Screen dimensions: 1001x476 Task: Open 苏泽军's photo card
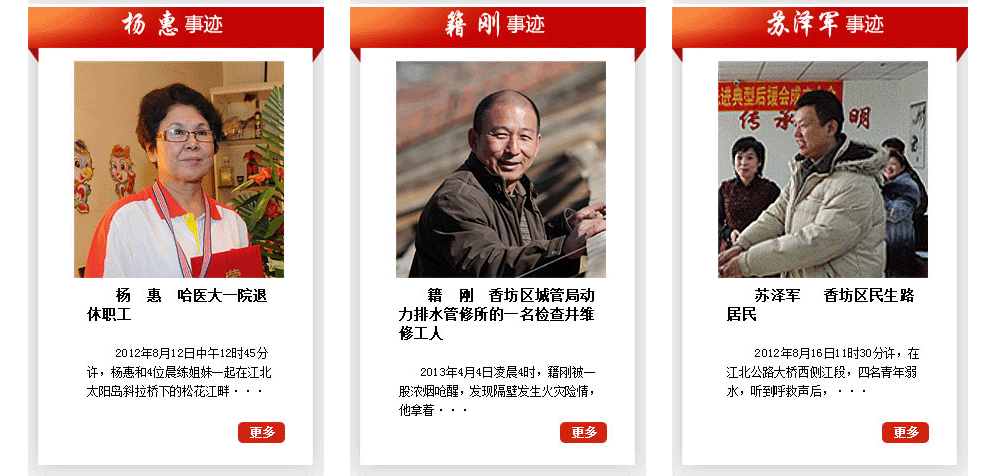(823, 169)
